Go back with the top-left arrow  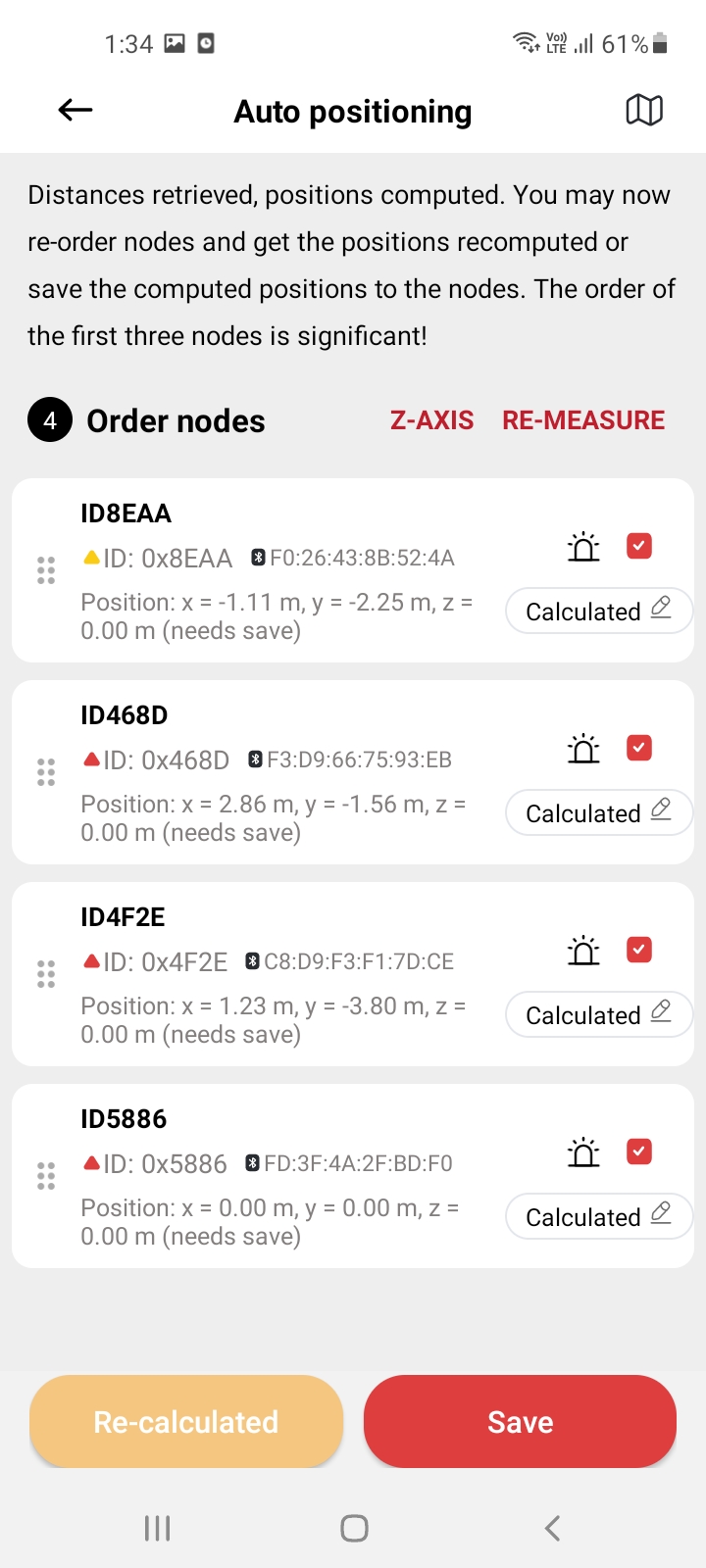coord(76,111)
